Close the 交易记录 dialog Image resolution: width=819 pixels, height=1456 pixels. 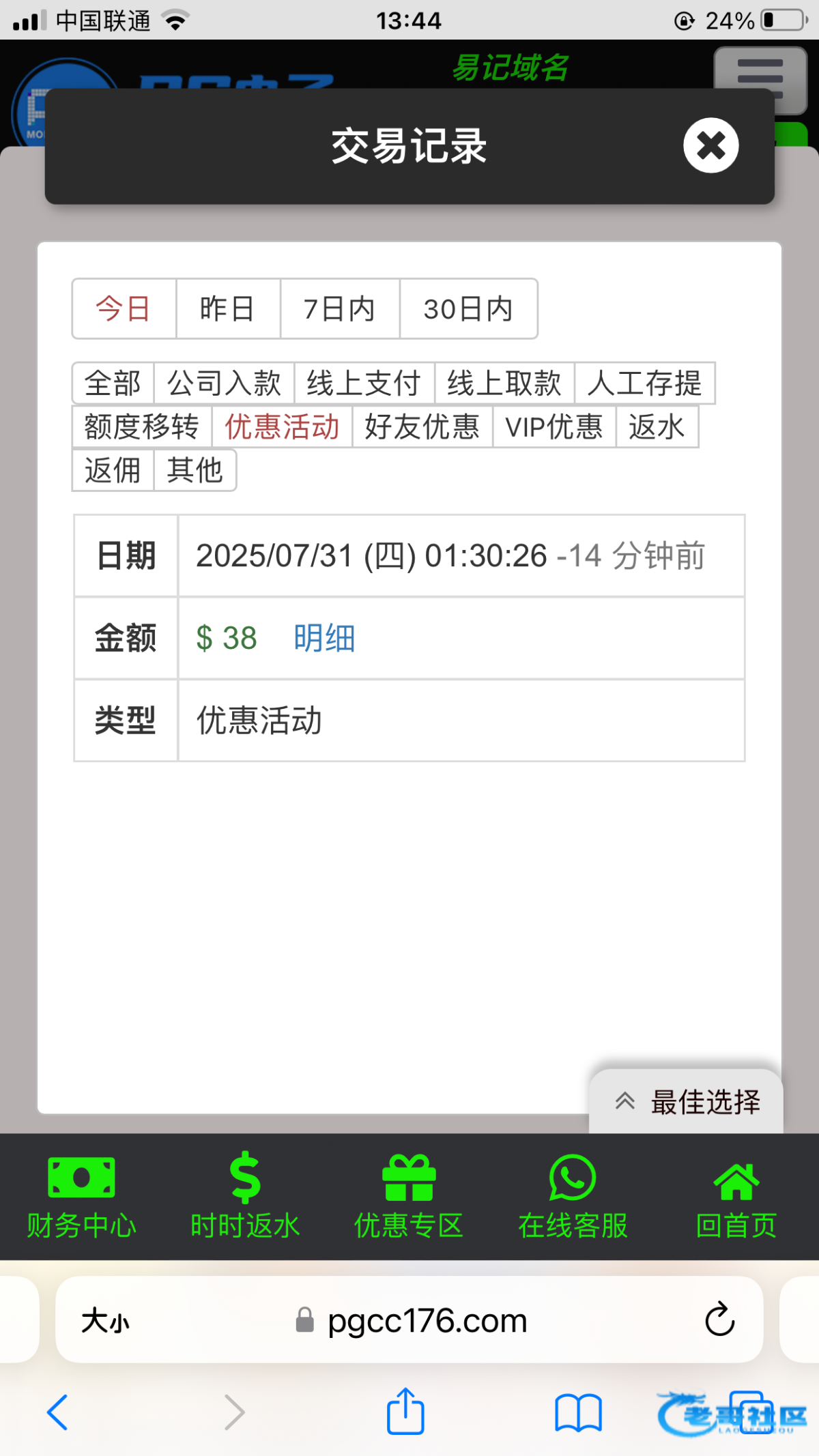coord(710,145)
